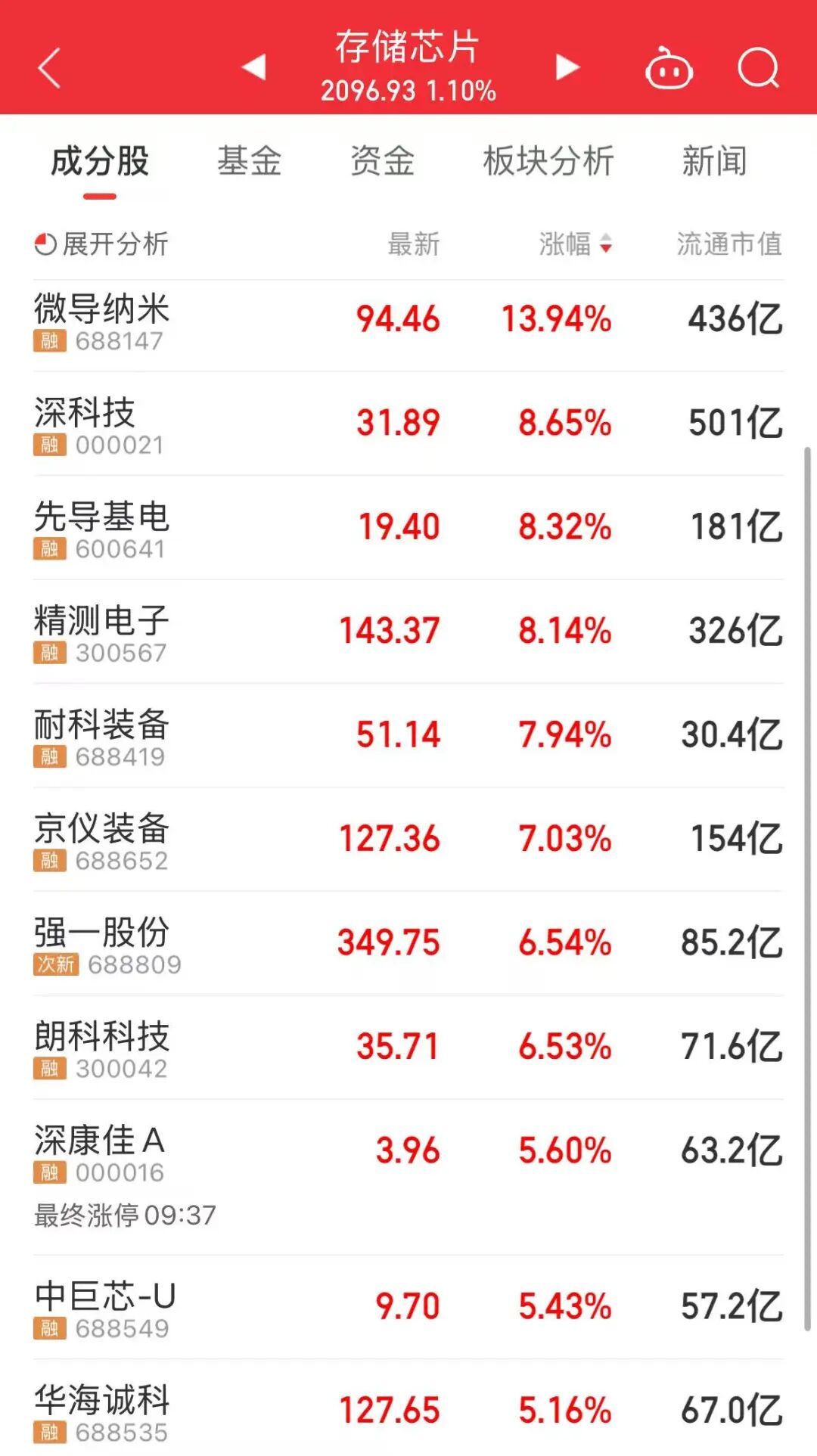Switch to the next sector with right triangle

pyautogui.click(x=567, y=67)
